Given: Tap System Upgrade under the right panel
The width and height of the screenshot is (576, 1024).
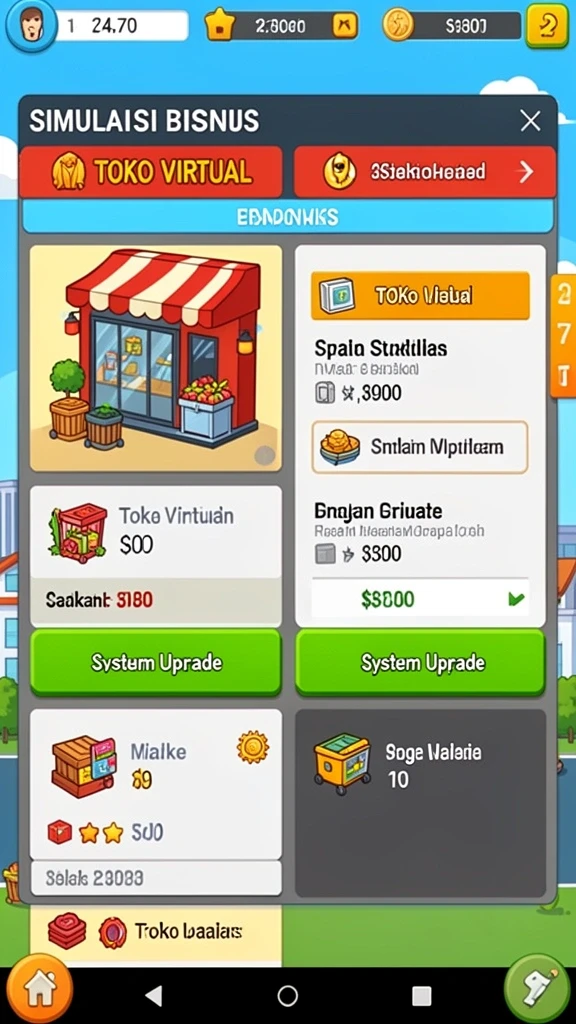Looking at the screenshot, I should tap(422, 663).
